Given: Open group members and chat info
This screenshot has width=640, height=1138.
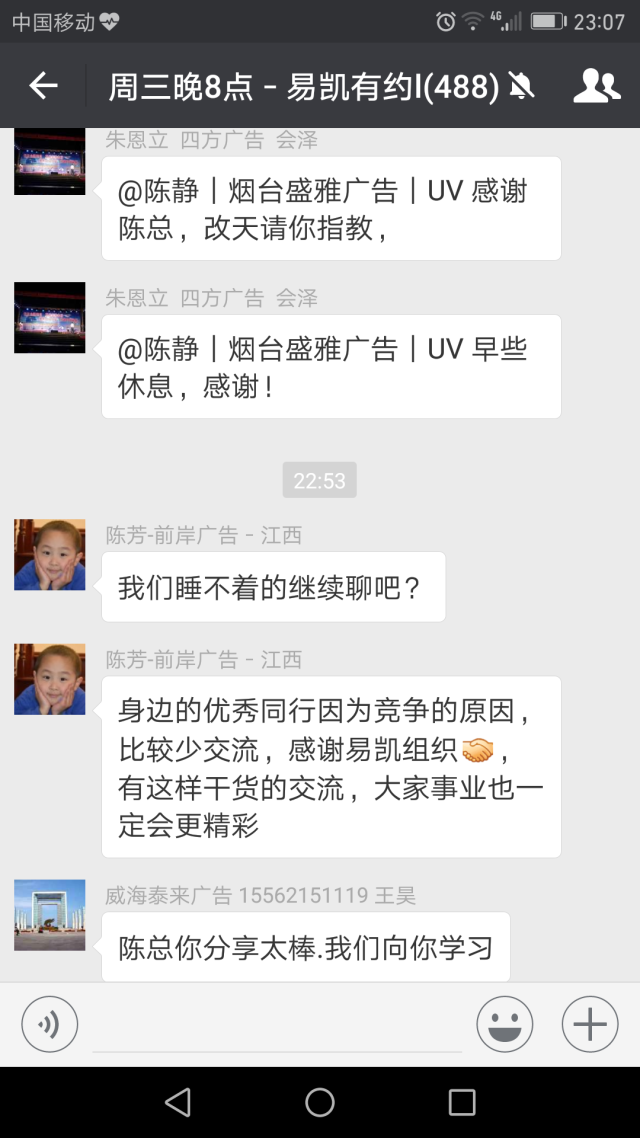Looking at the screenshot, I should click(596, 86).
